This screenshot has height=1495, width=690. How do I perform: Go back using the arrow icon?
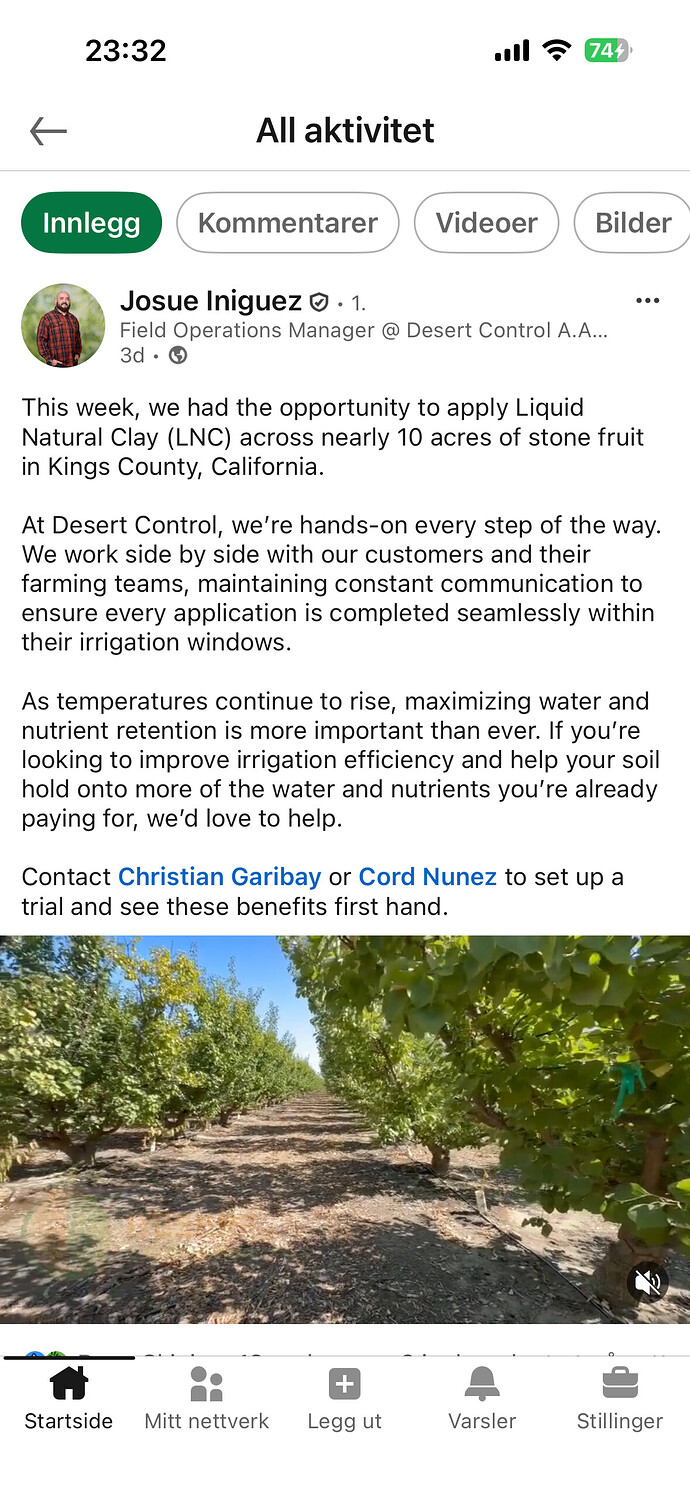(48, 131)
